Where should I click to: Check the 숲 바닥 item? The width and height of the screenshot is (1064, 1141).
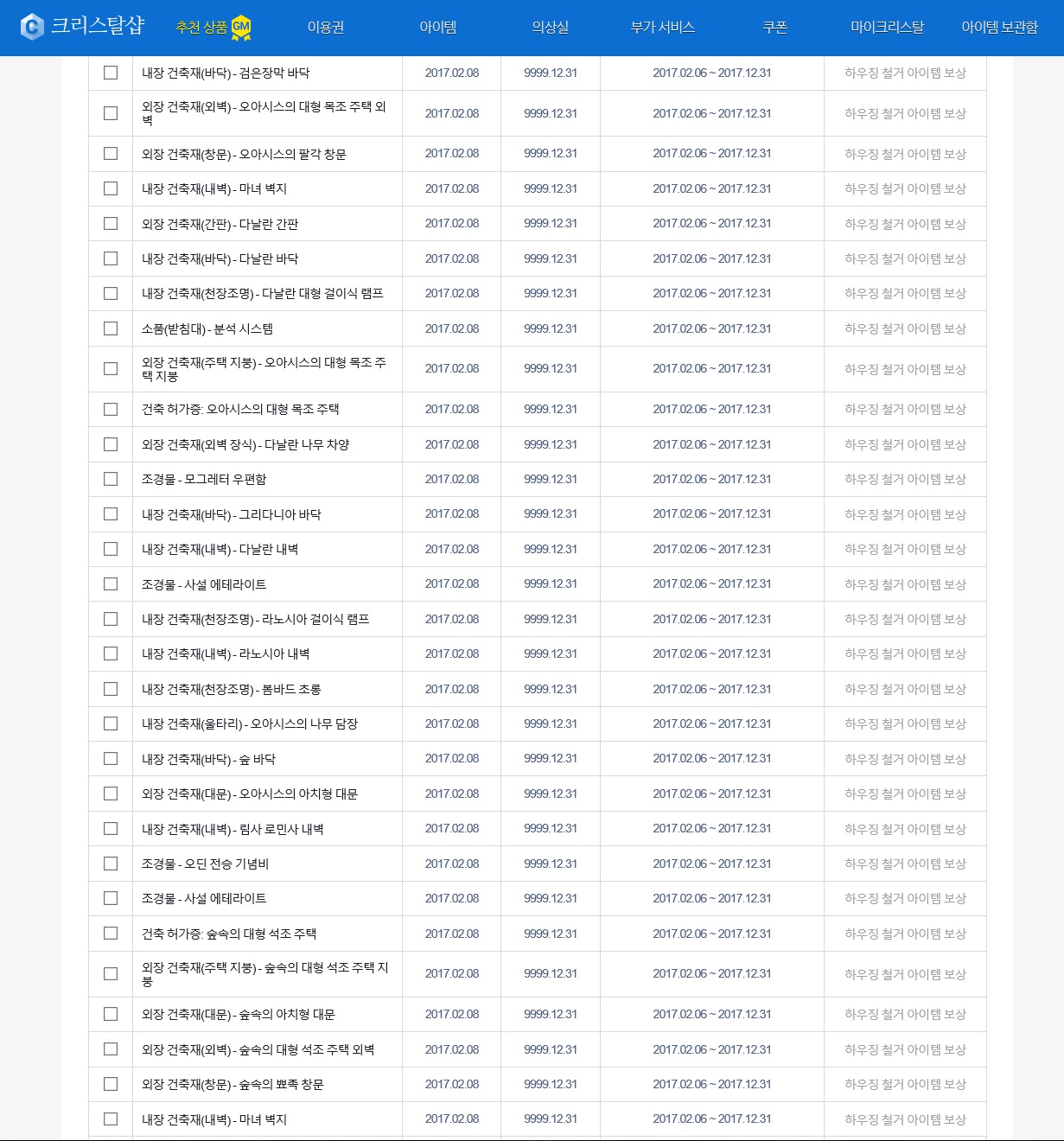pos(111,759)
